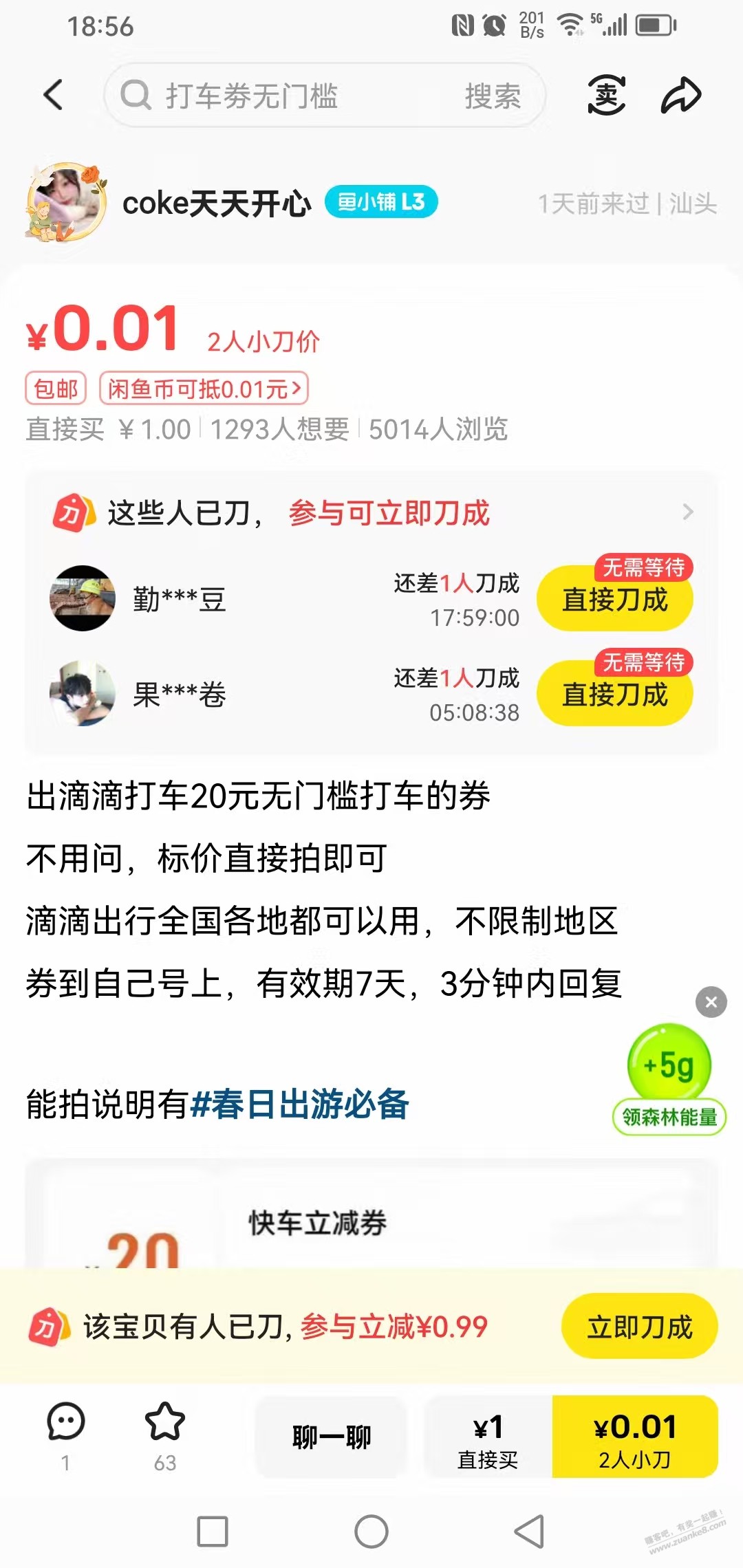Tap the 立即刀成 button
This screenshot has height=1568, width=743.
(x=639, y=1327)
